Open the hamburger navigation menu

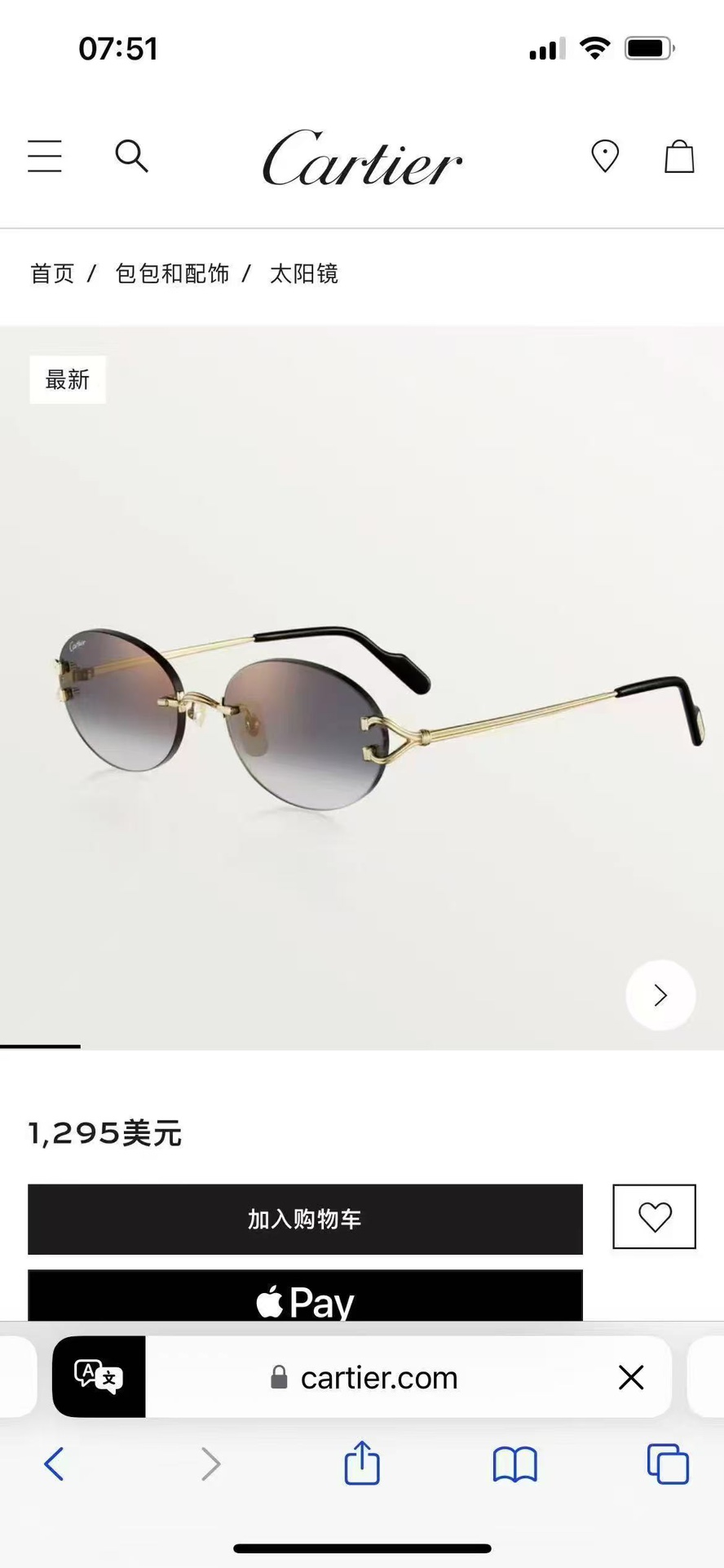pyautogui.click(x=45, y=157)
